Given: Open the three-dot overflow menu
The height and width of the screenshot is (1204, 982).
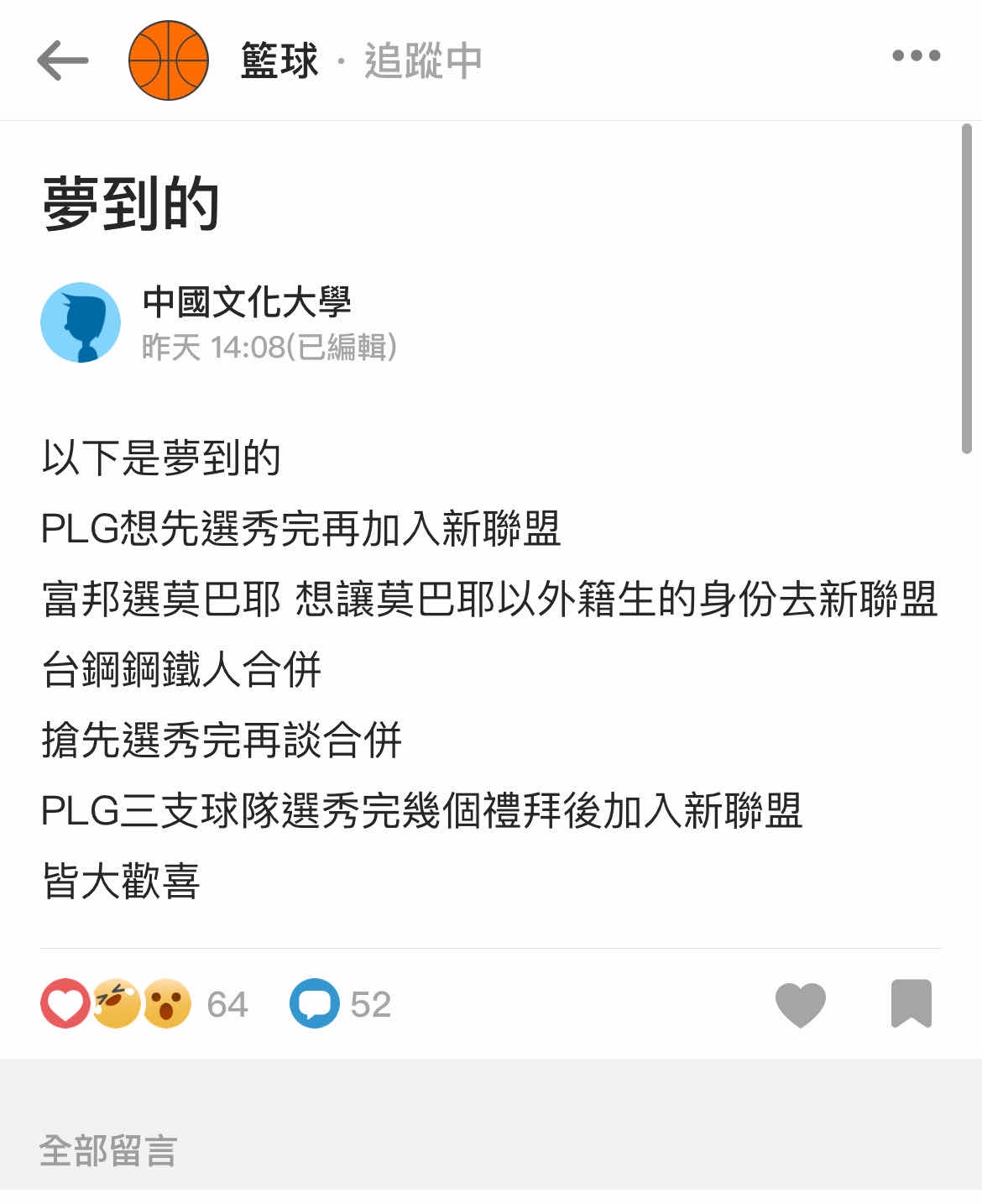Looking at the screenshot, I should click(916, 56).
